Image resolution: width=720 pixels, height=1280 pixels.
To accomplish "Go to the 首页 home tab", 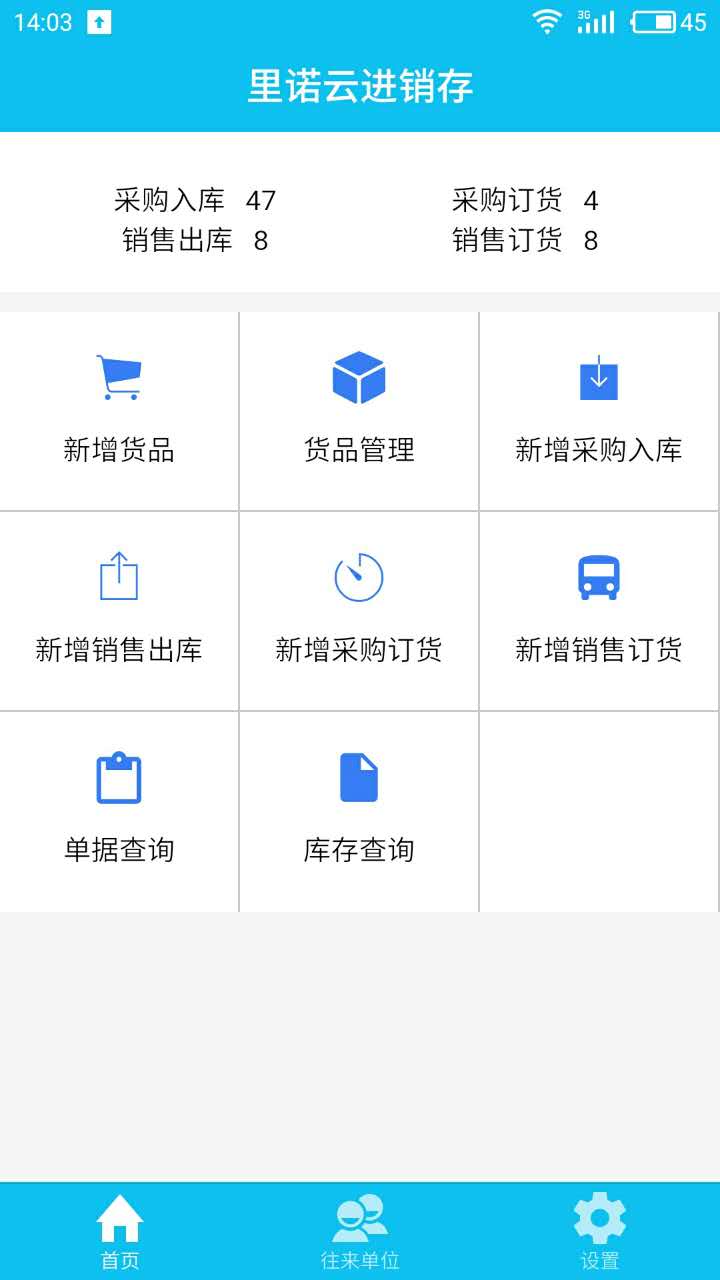I will pyautogui.click(x=120, y=1232).
